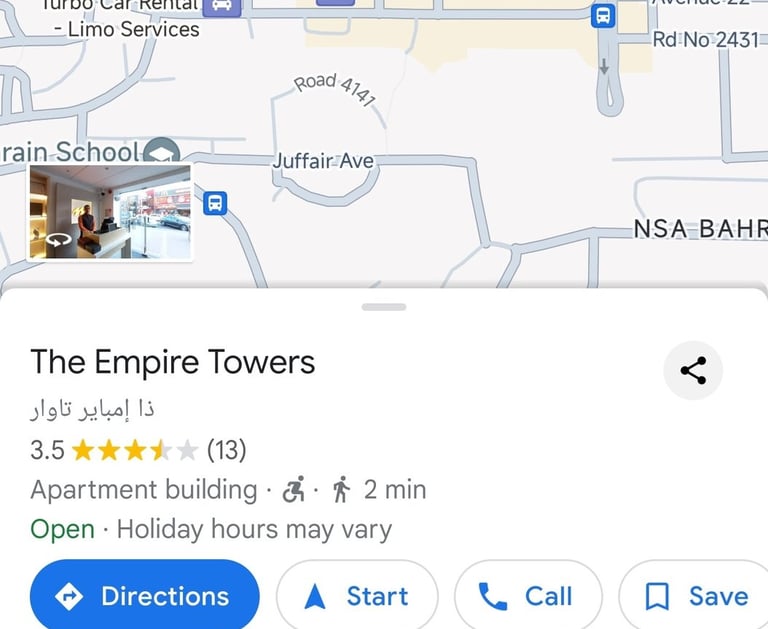The width and height of the screenshot is (768, 629).
Task: Open the 360 street view photo thumbnail
Action: pyautogui.click(x=110, y=212)
